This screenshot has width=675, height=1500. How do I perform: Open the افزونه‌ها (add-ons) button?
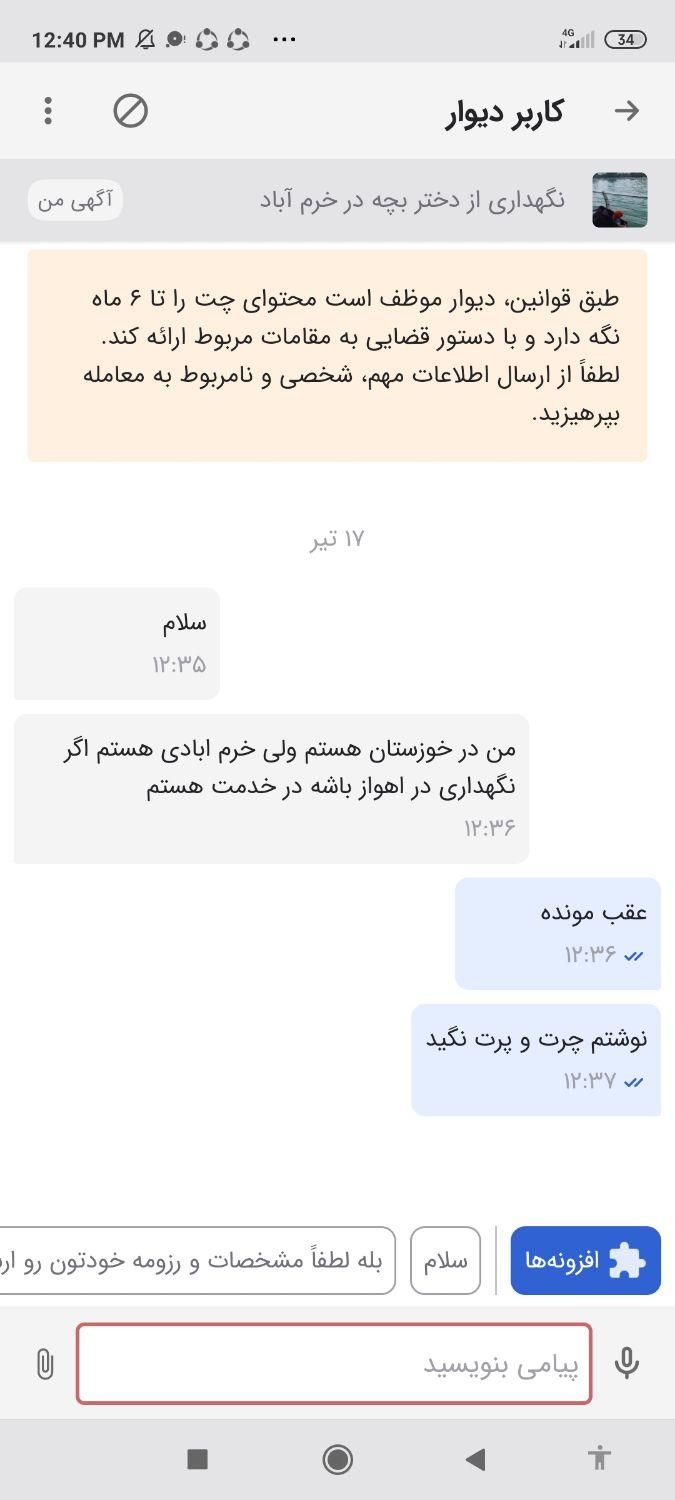(585, 1260)
